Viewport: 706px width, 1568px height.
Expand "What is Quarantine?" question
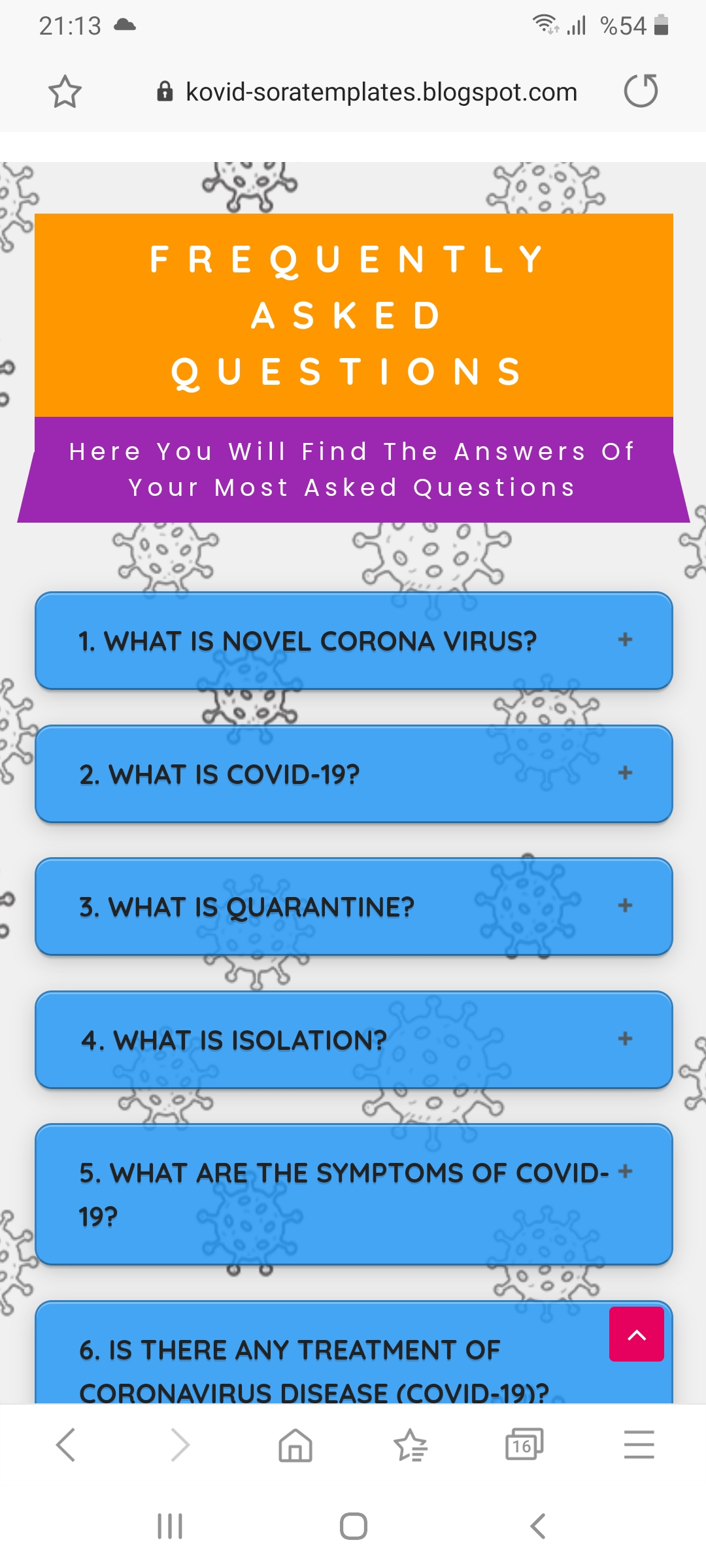click(x=354, y=907)
